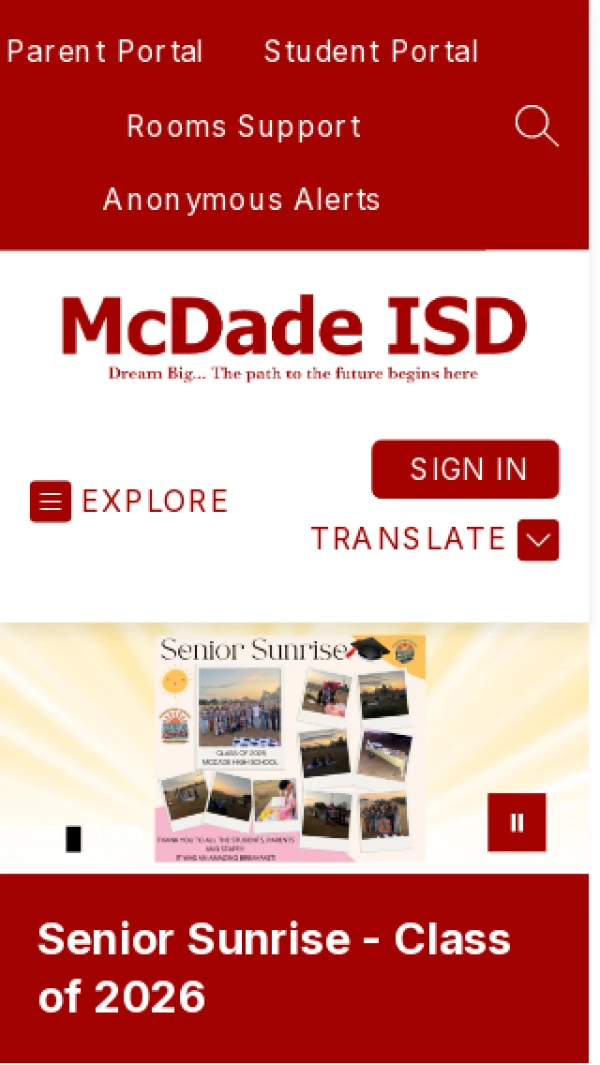Open the Senior Sunrise slide image

point(292,747)
